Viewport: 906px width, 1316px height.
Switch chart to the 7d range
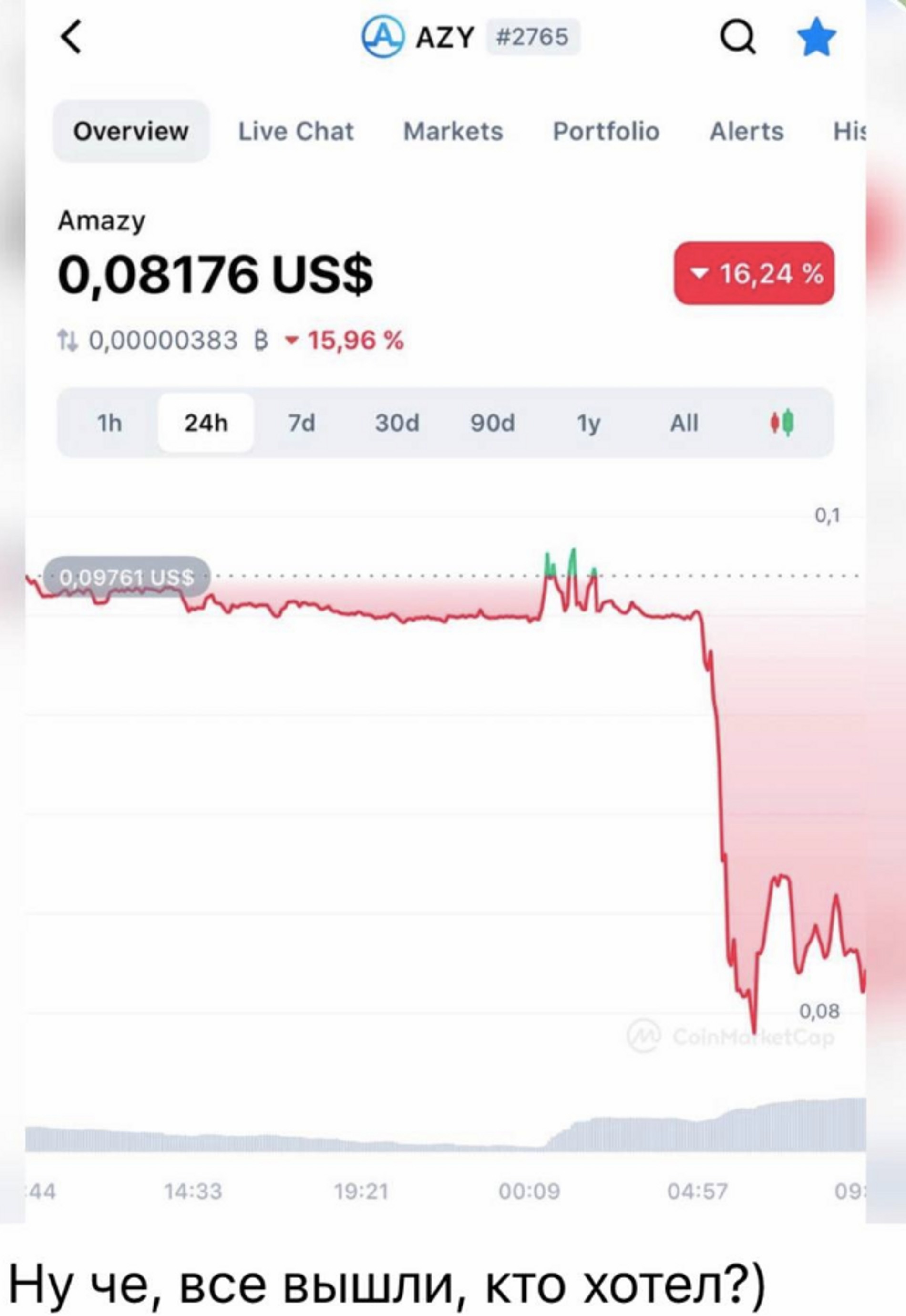301,423
